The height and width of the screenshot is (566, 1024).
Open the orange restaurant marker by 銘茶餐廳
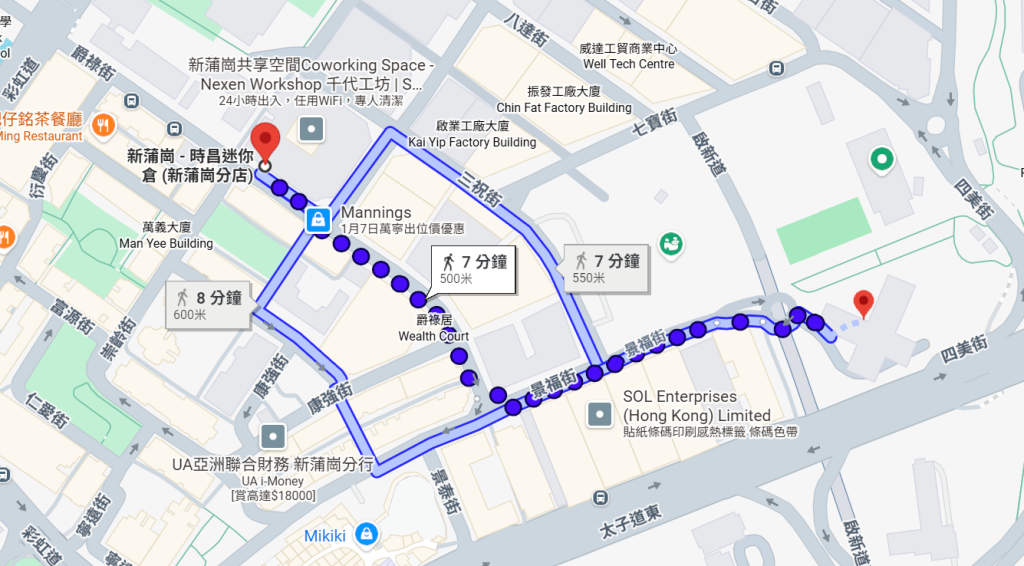tap(103, 126)
